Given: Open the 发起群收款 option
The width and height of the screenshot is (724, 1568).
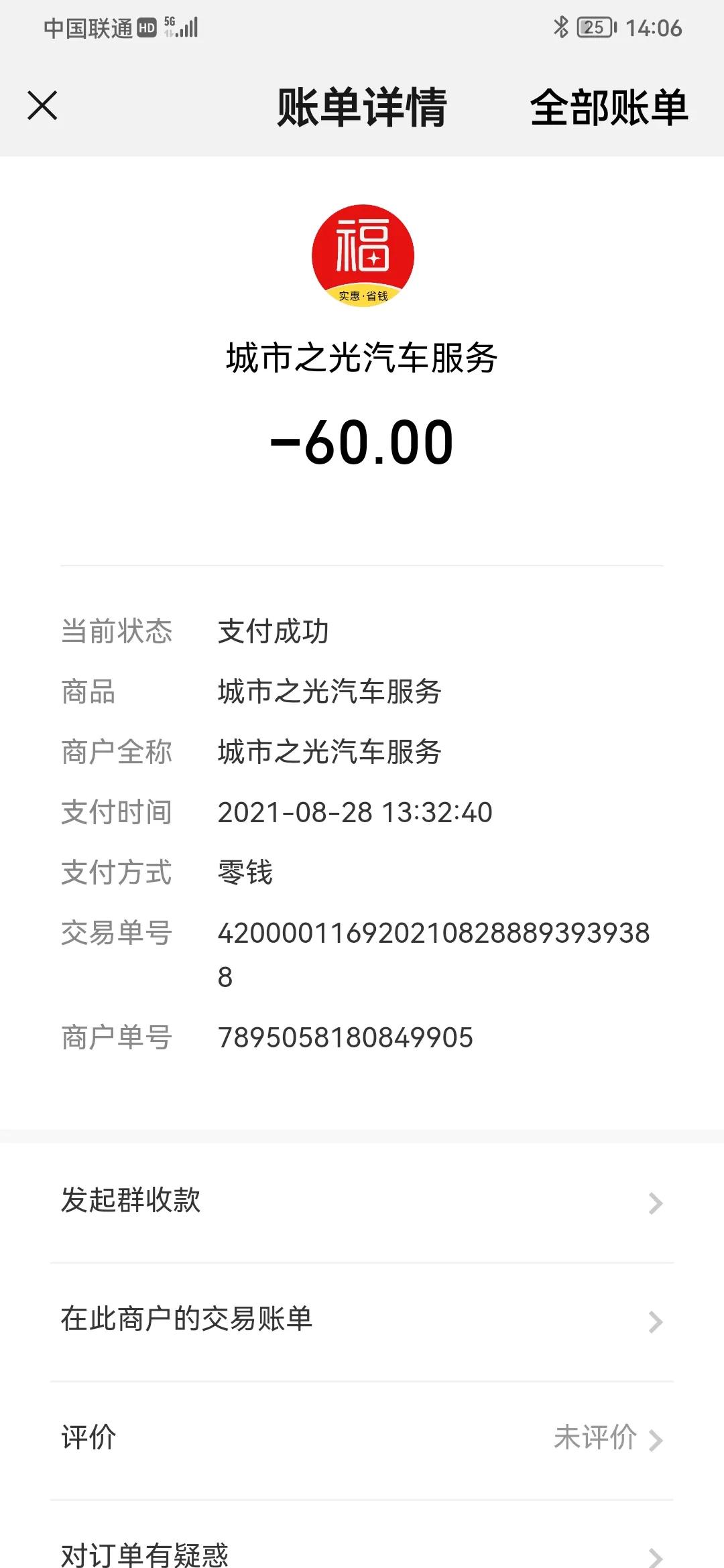Looking at the screenshot, I should (131, 1201).
